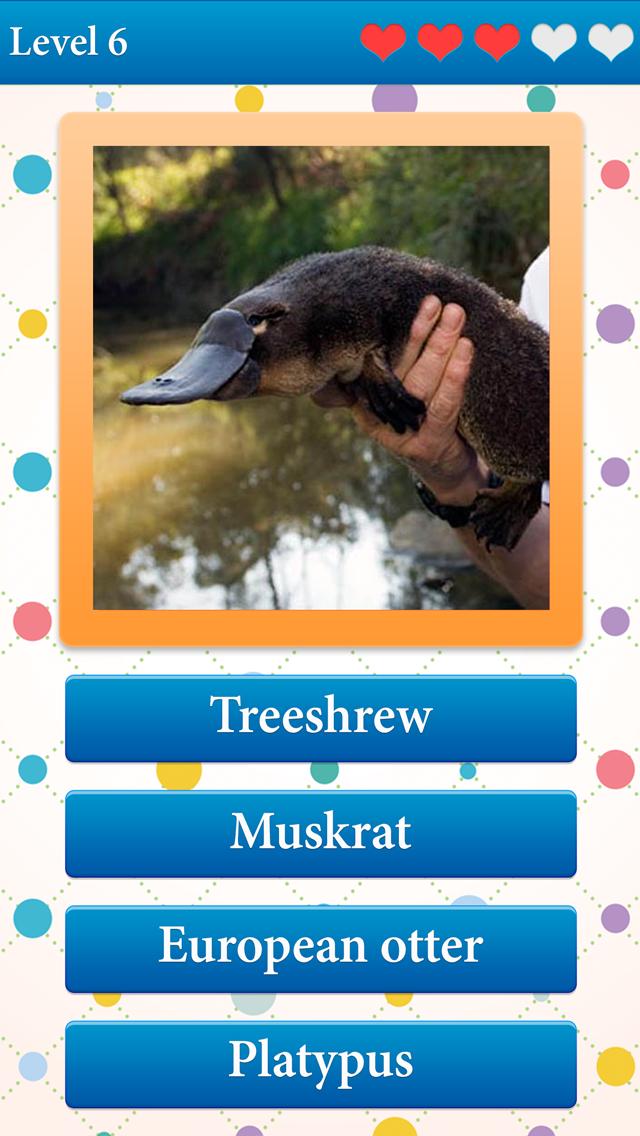The height and width of the screenshot is (1136, 640).
Task: Pick the European otter option
Action: tap(320, 948)
